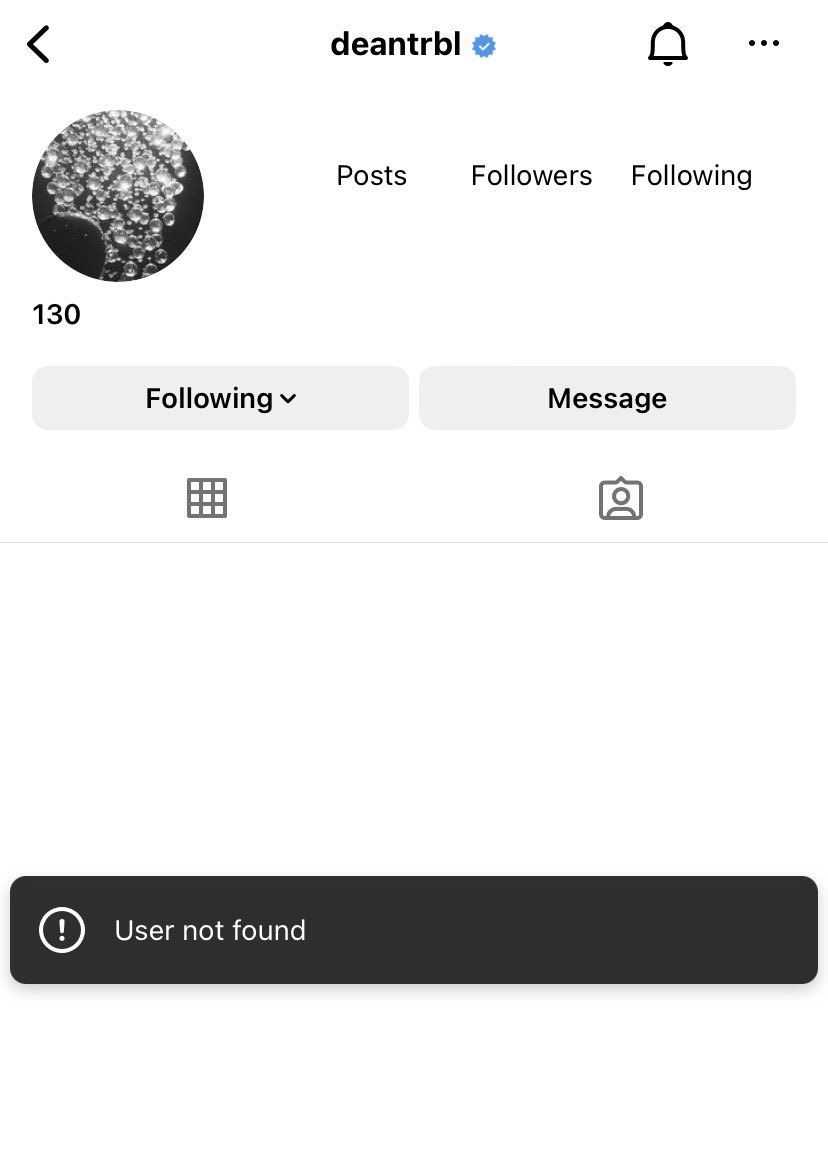This screenshot has width=828, height=1169.
Task: Open the three-dot overflow menu
Action: (764, 44)
